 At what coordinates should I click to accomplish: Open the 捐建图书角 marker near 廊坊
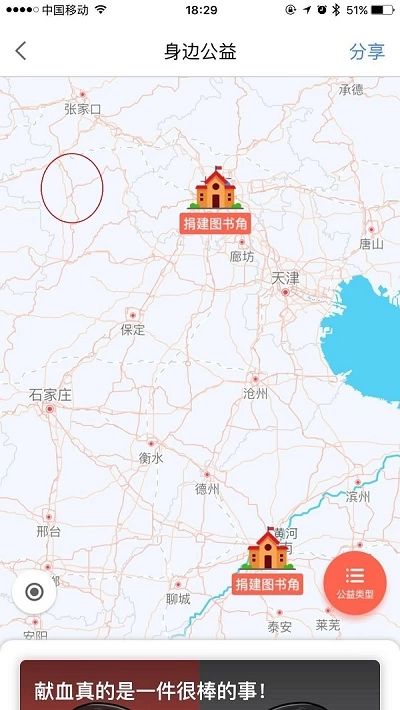click(x=215, y=200)
